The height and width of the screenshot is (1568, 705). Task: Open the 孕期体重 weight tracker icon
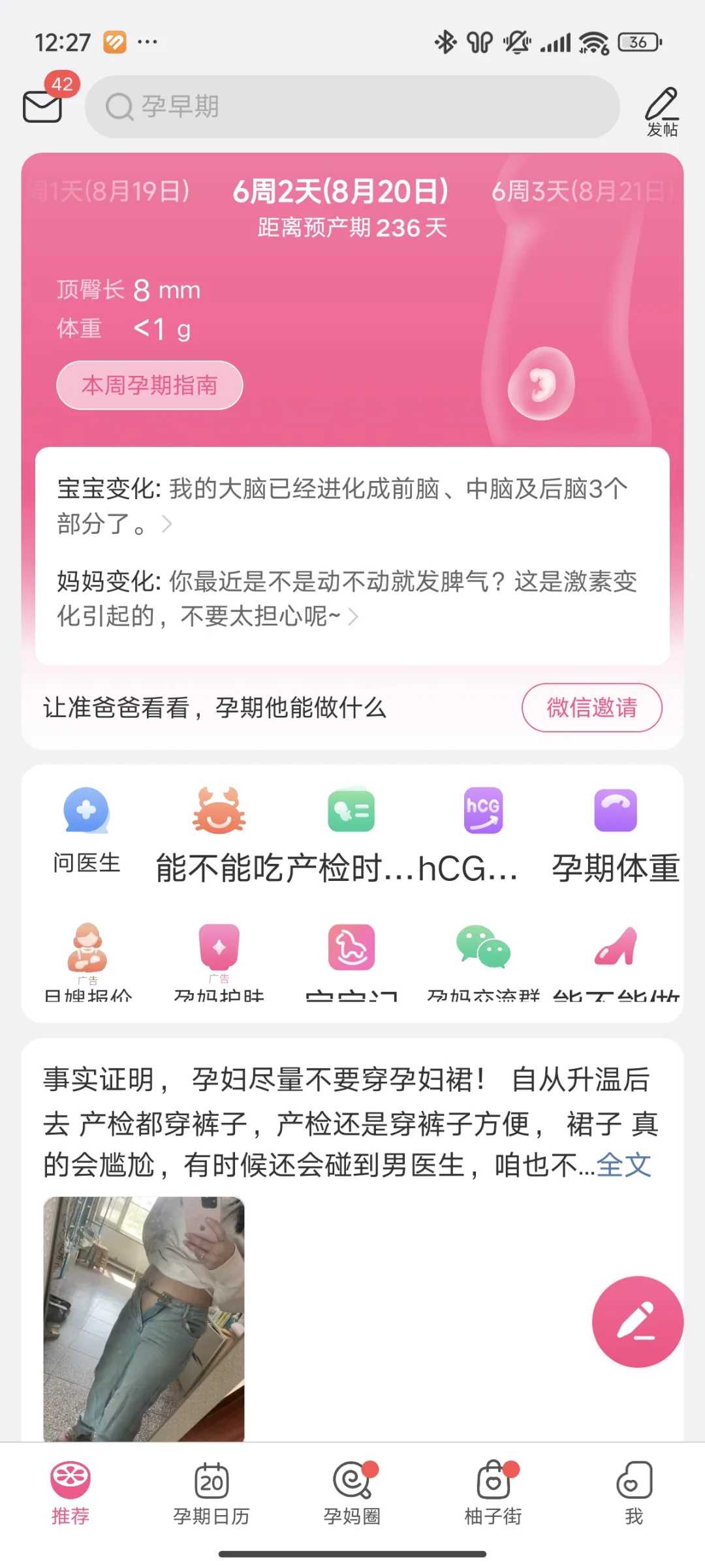[614, 811]
